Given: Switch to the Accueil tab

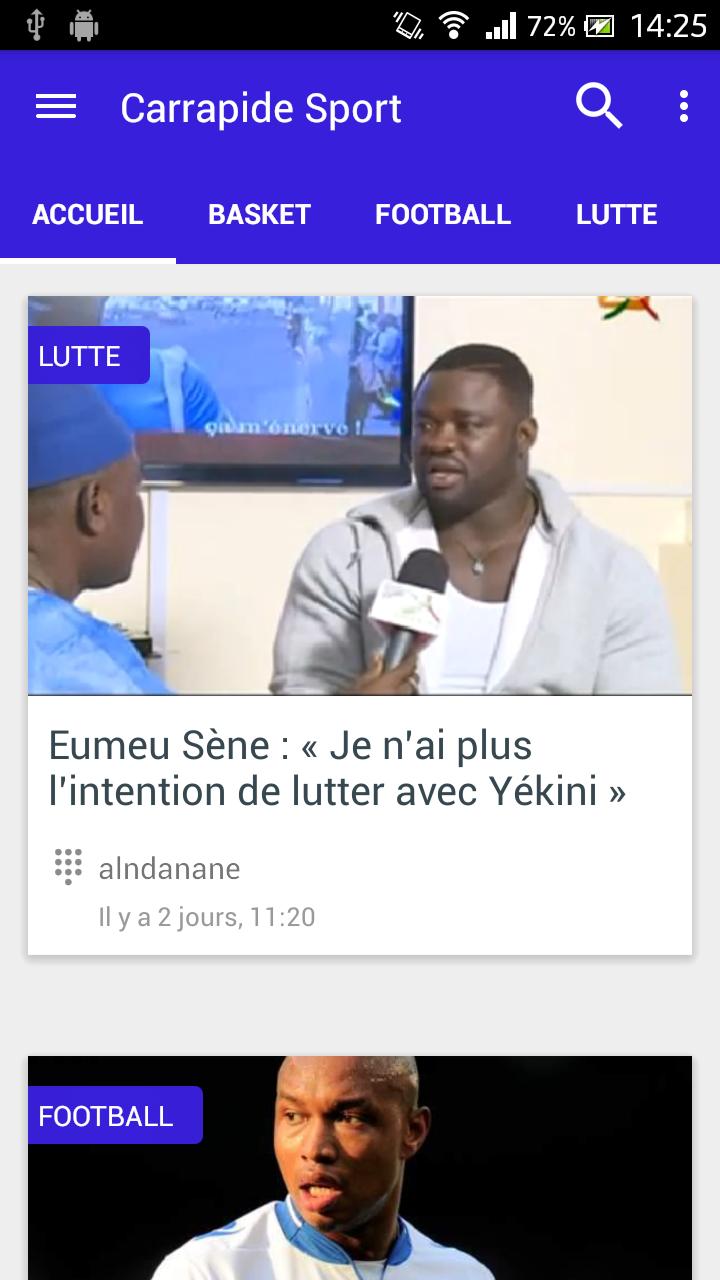Looking at the screenshot, I should (x=88, y=214).
